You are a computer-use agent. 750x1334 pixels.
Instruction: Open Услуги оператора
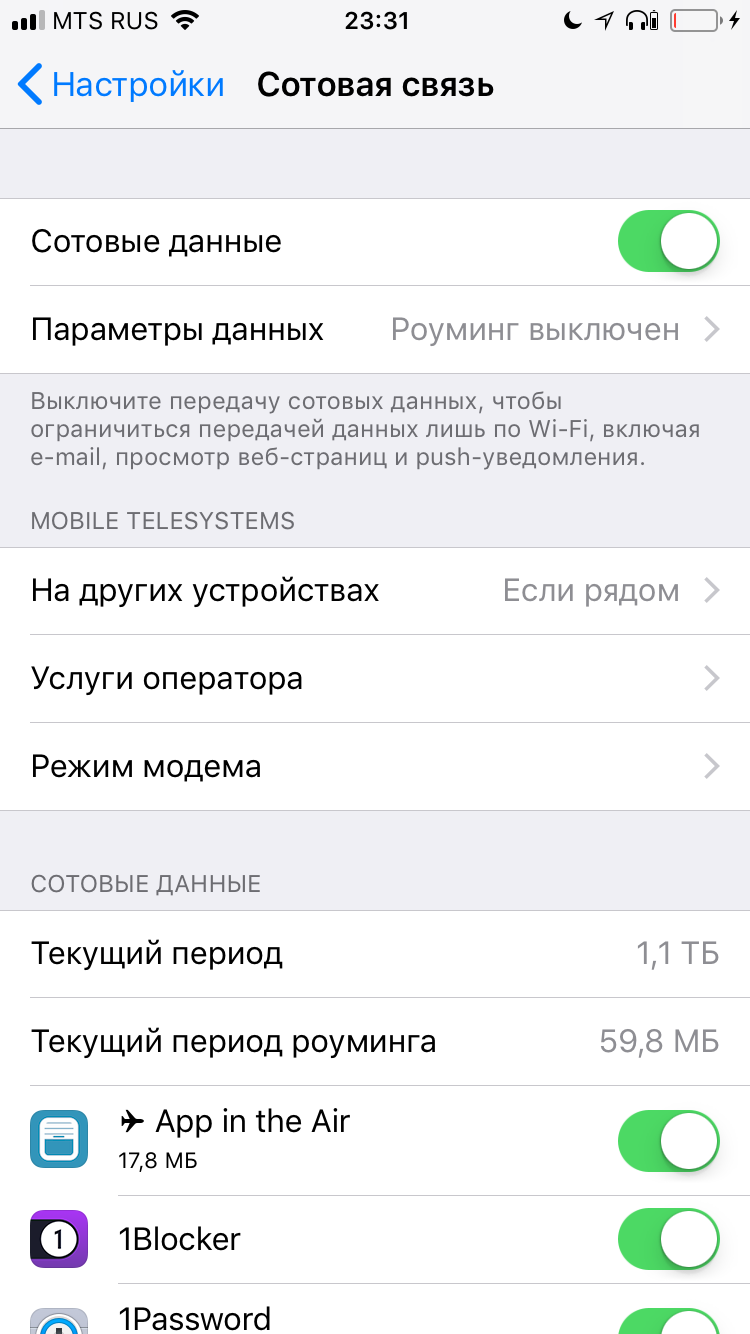click(375, 679)
